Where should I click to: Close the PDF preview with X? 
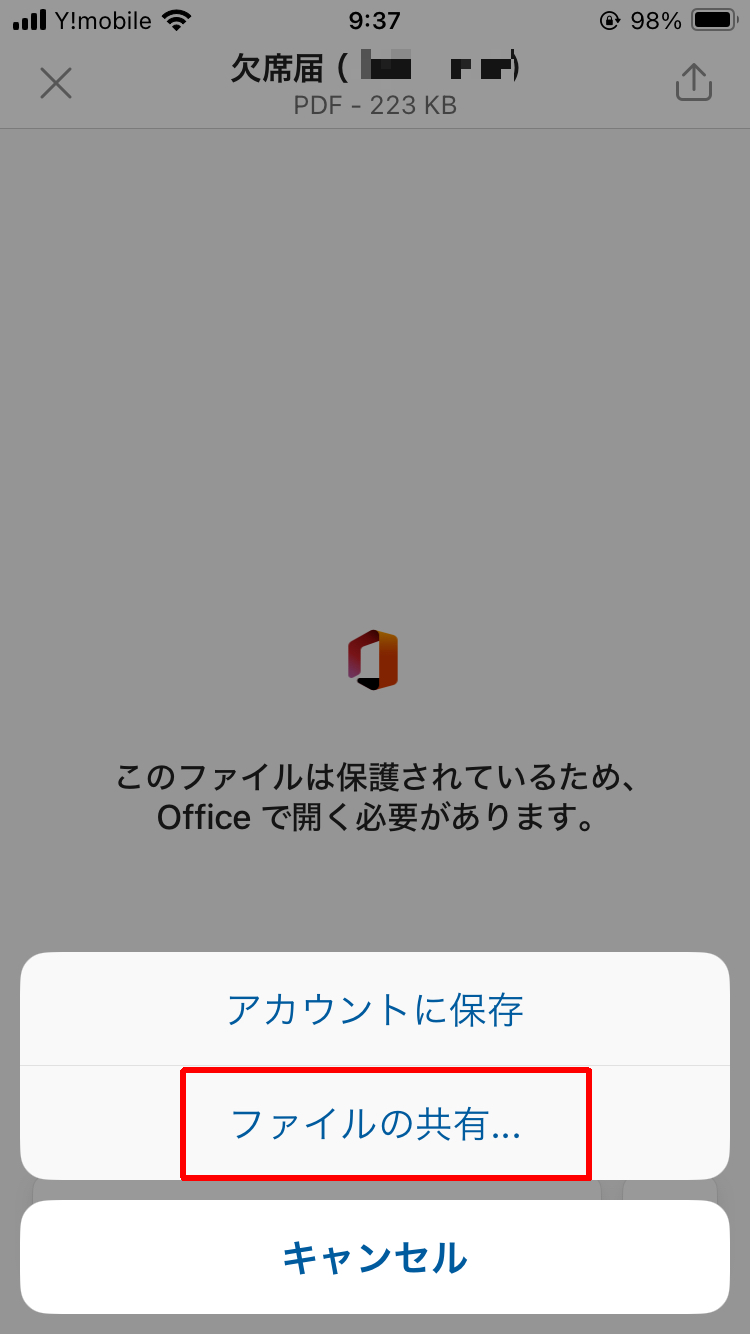pos(56,82)
